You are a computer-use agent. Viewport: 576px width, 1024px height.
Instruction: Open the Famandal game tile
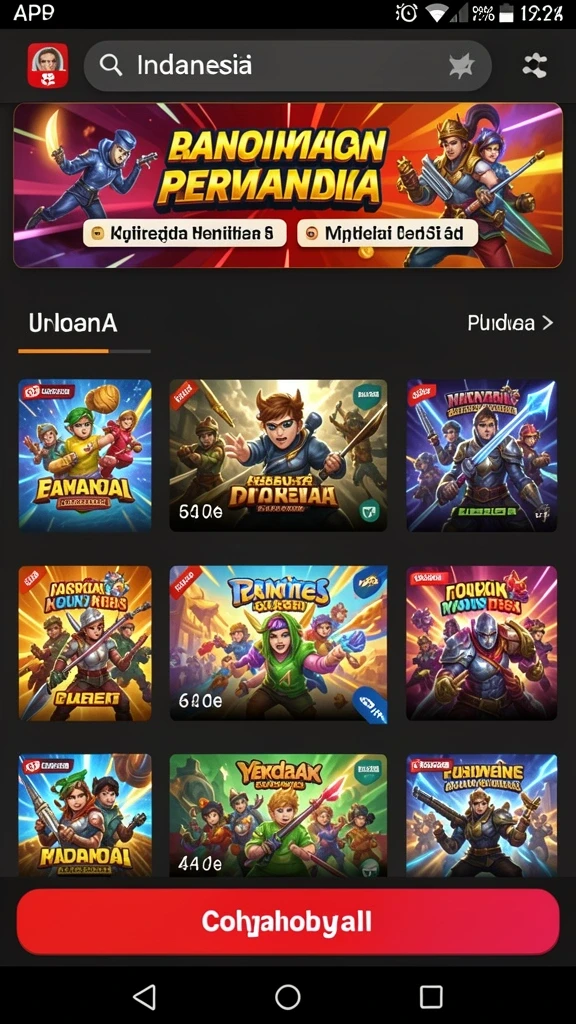pos(85,455)
